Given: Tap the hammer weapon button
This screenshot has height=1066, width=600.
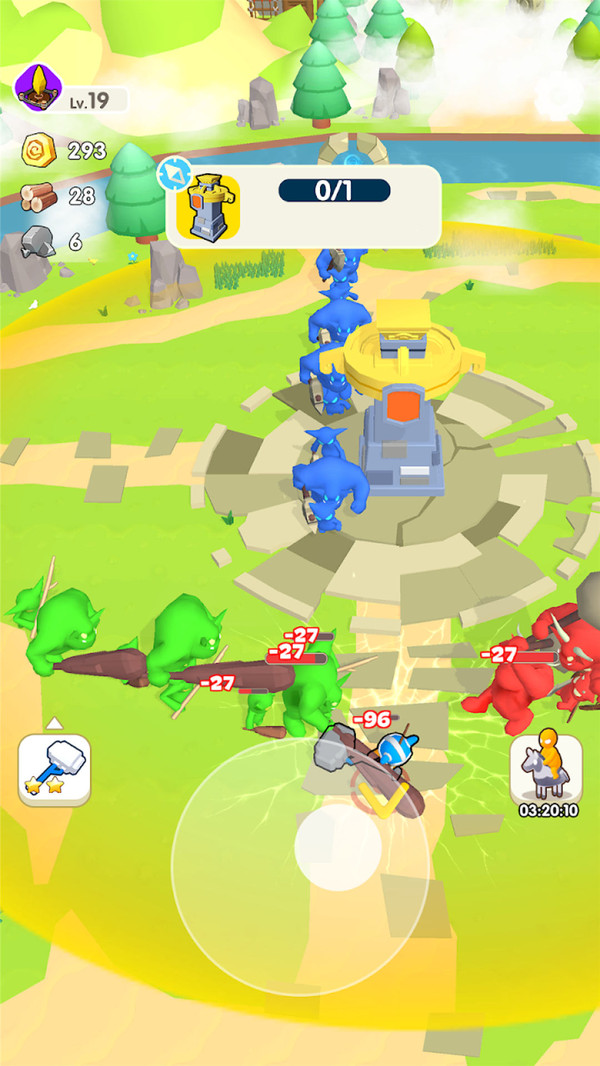Looking at the screenshot, I should pyautogui.click(x=54, y=770).
